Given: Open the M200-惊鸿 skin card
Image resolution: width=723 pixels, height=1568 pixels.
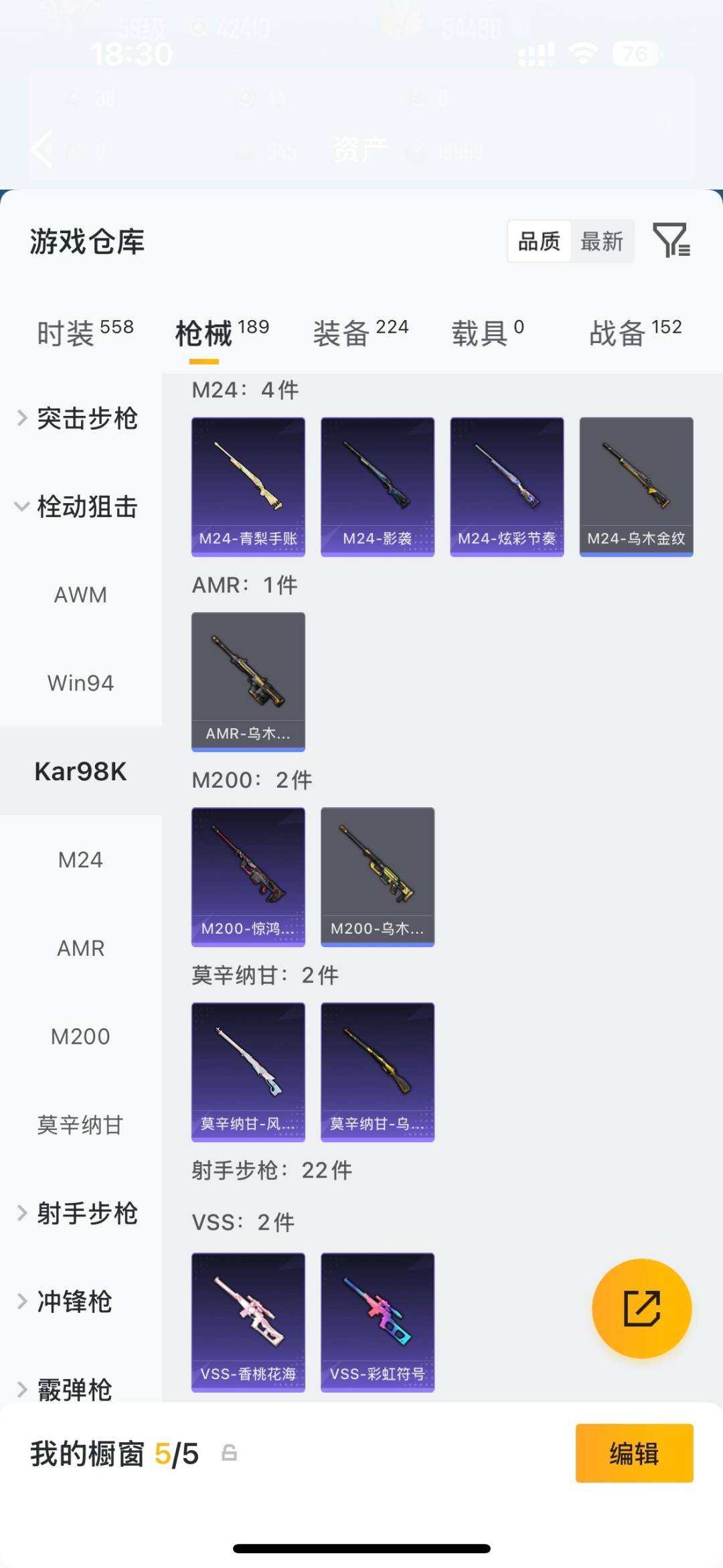Looking at the screenshot, I should tap(248, 877).
